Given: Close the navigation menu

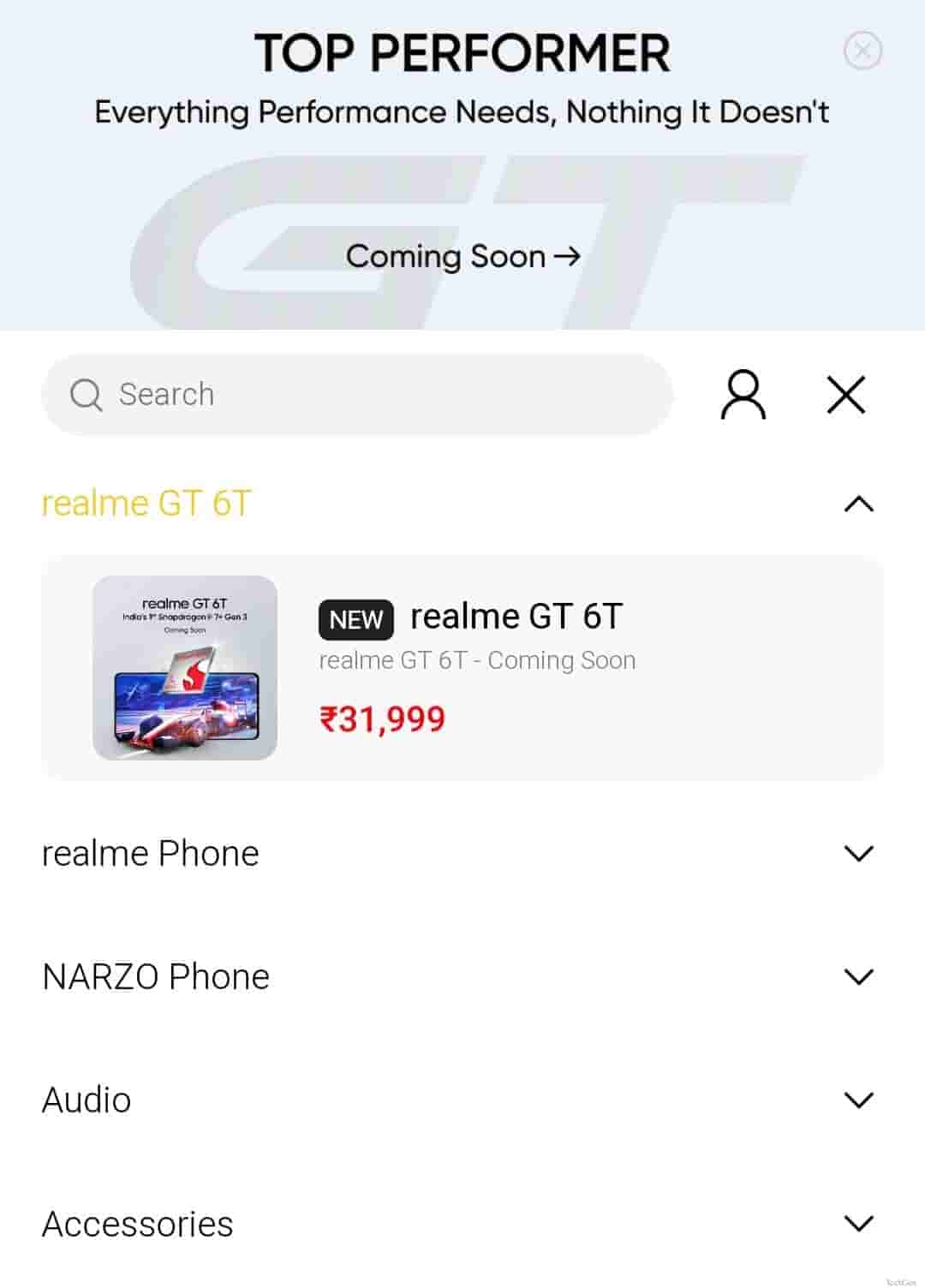Looking at the screenshot, I should pos(845,395).
